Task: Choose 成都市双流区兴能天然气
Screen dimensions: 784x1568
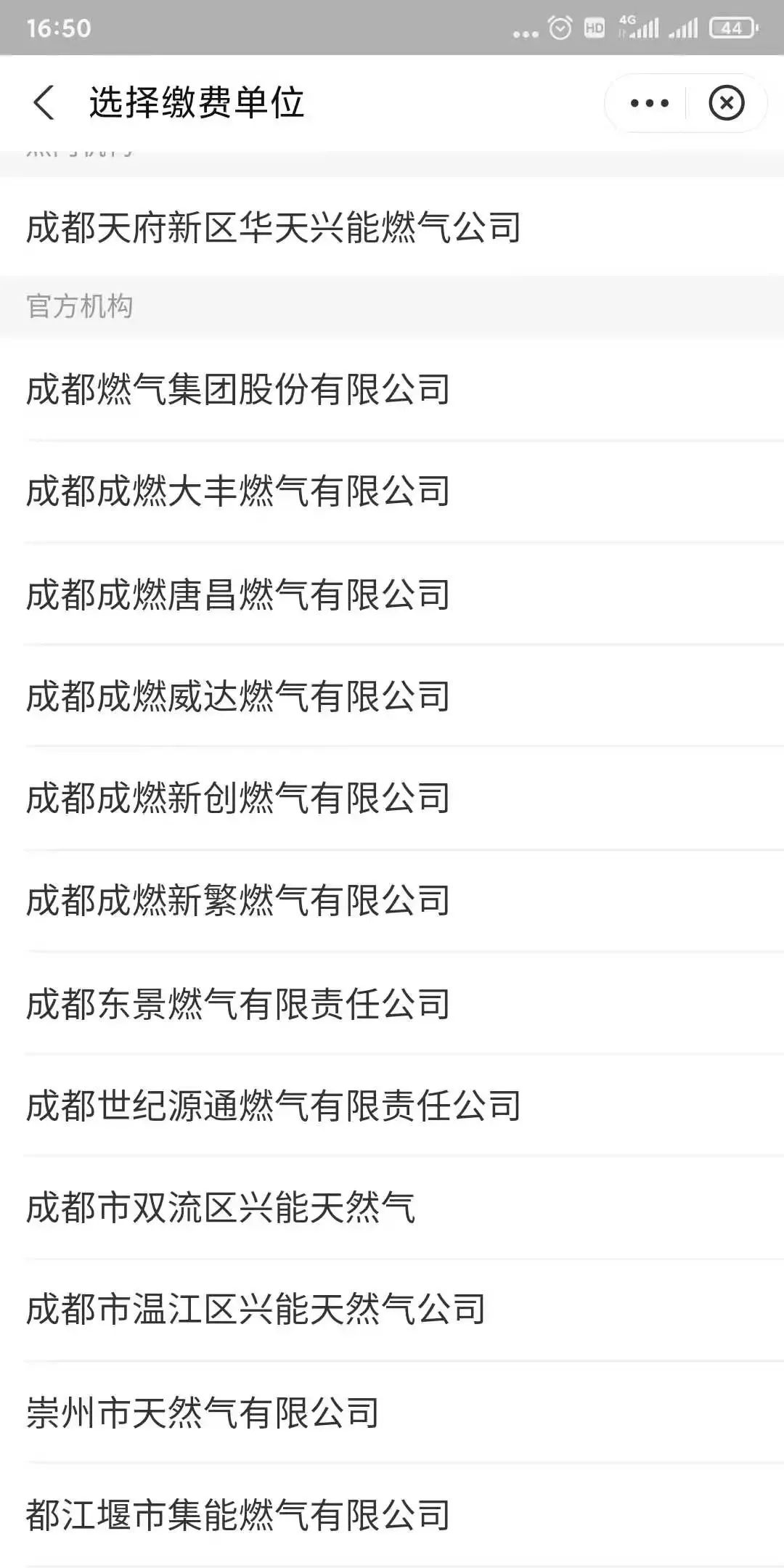Action: click(x=221, y=1208)
